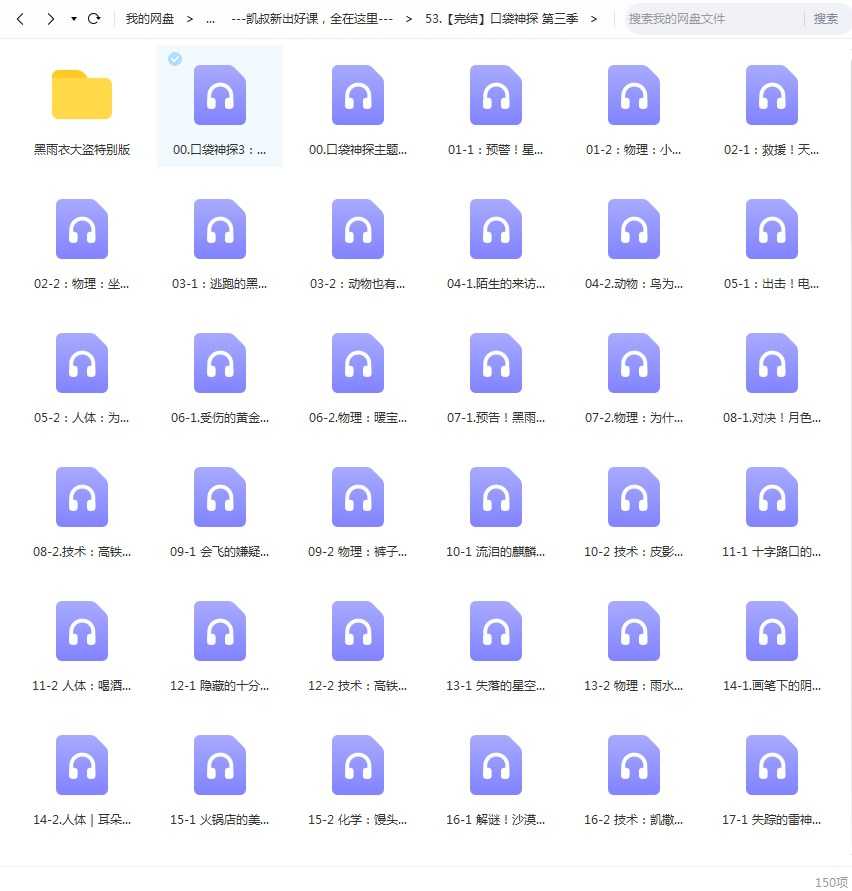Open the 14-1.画笔下的阴 audio
The height and width of the screenshot is (891, 852).
[772, 631]
